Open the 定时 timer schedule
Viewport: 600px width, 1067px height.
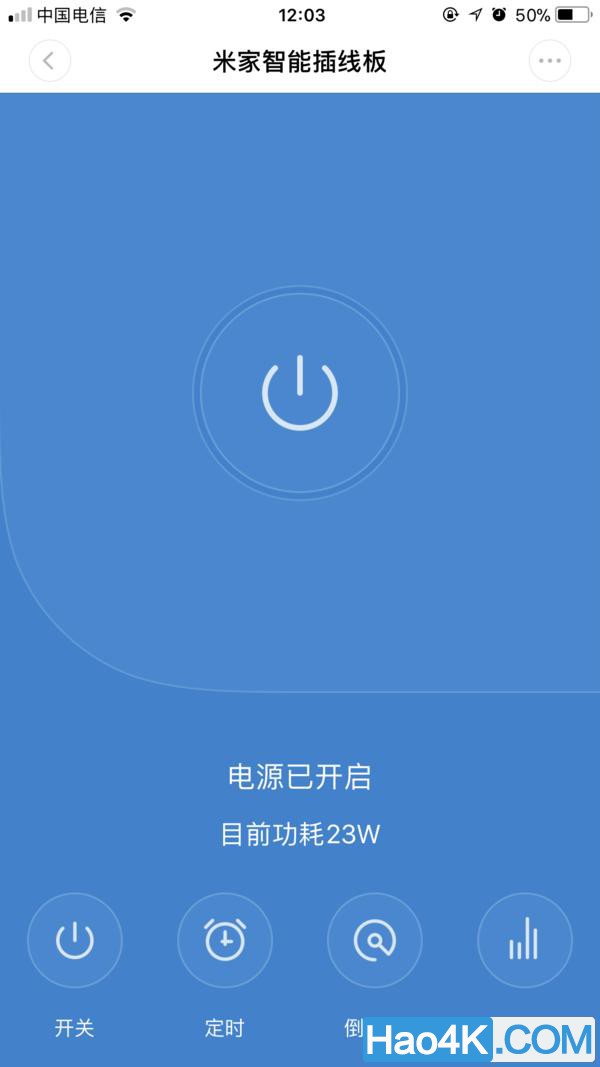coord(225,941)
